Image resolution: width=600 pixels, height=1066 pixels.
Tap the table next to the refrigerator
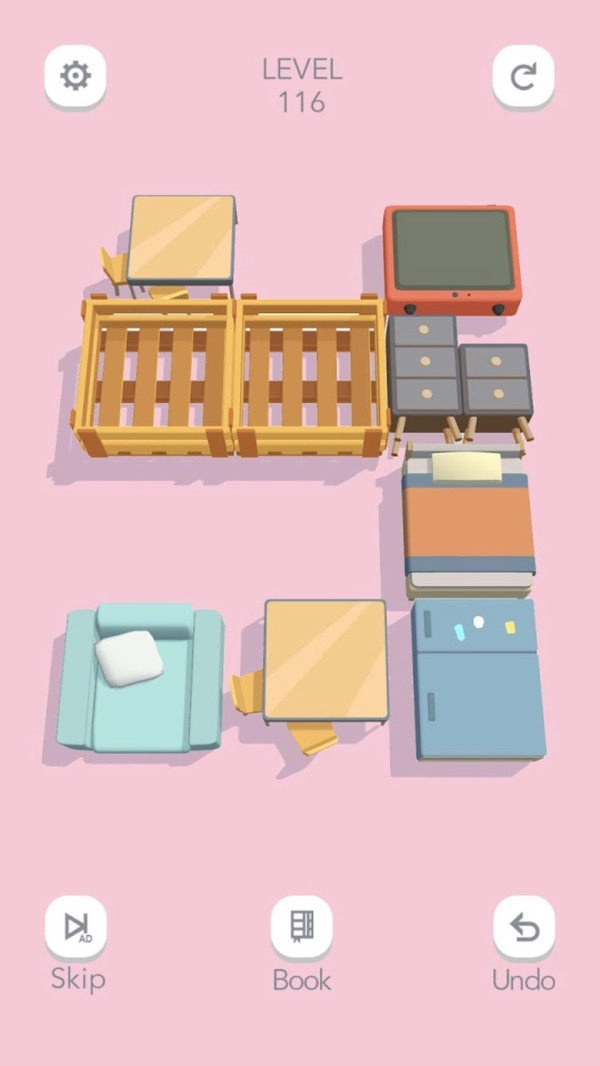[324, 660]
